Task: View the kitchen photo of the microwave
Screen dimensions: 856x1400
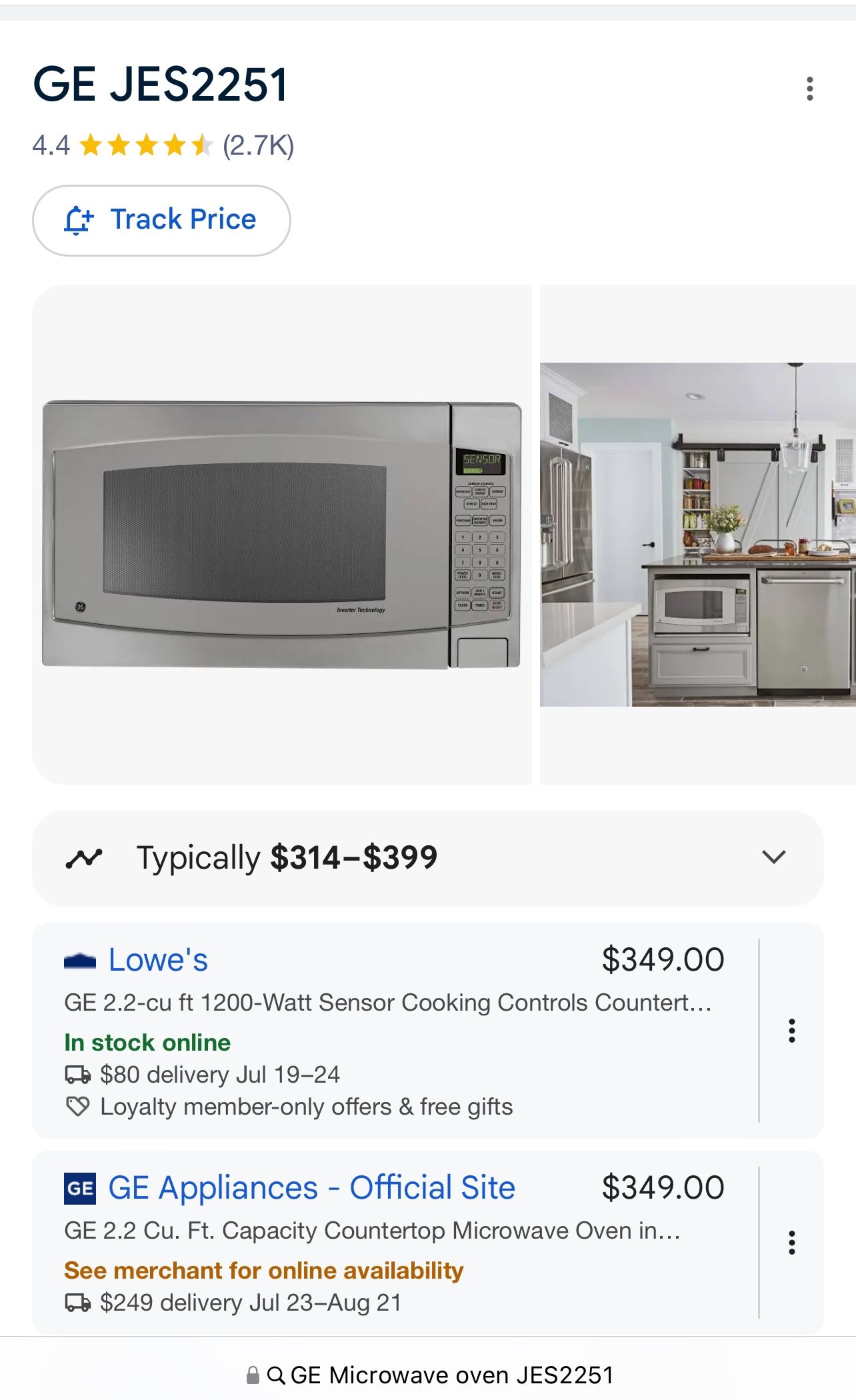Action: [697, 534]
